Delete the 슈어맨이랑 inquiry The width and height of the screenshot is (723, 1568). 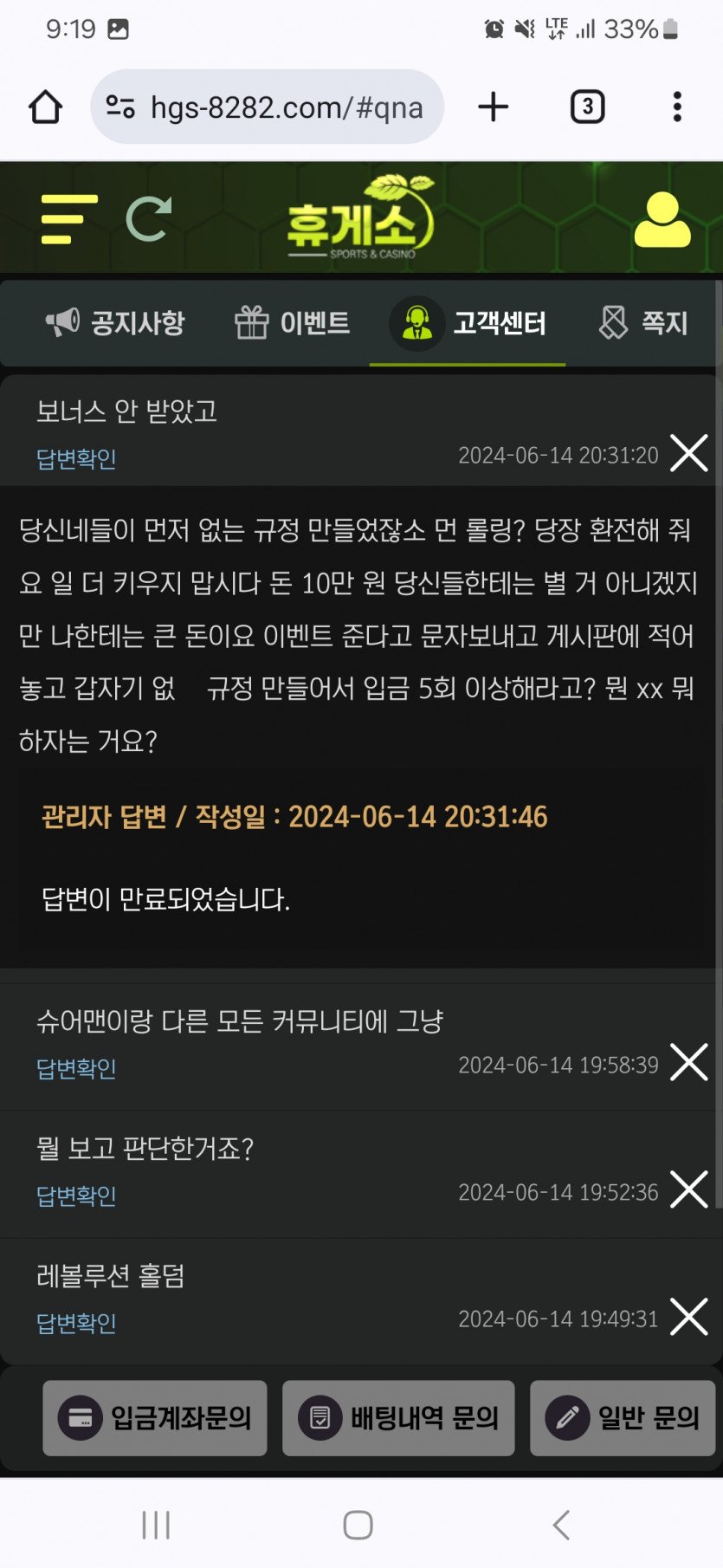689,1063
